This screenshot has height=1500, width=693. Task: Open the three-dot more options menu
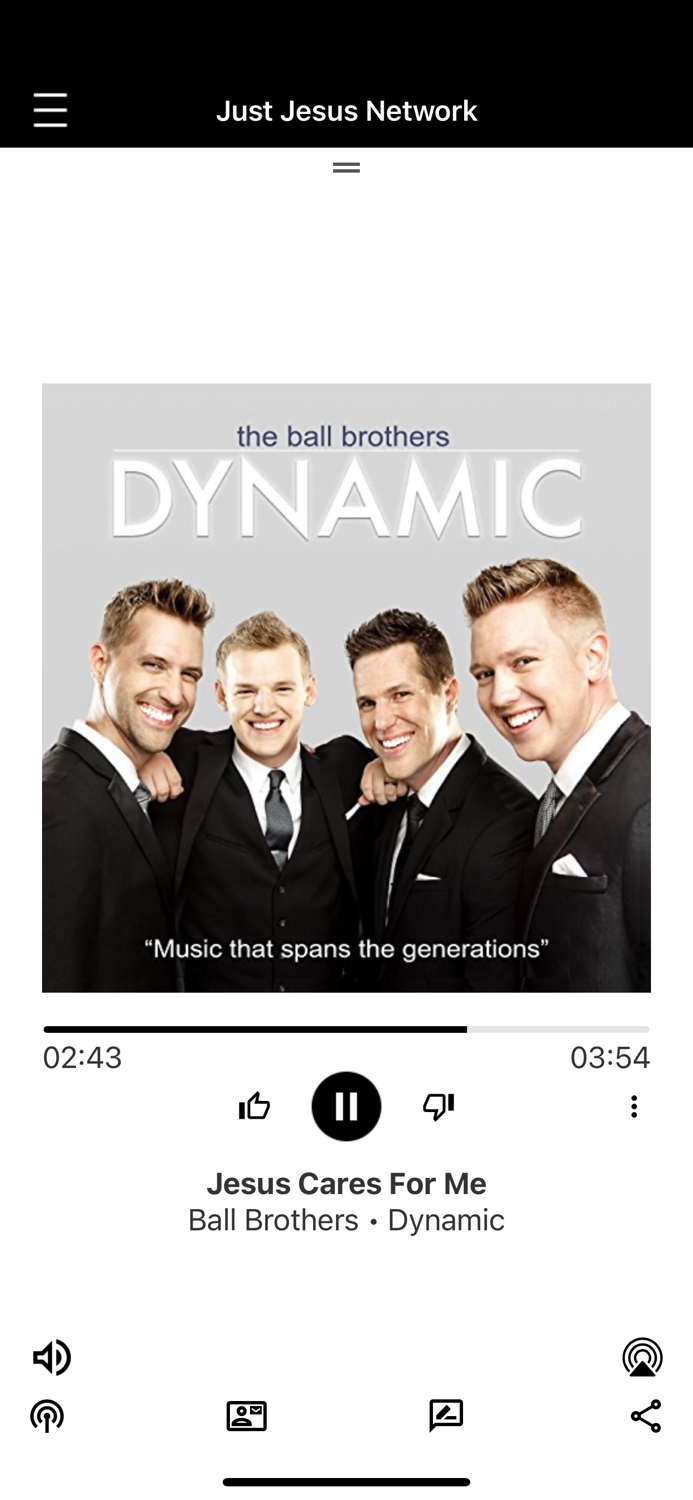pos(634,1106)
